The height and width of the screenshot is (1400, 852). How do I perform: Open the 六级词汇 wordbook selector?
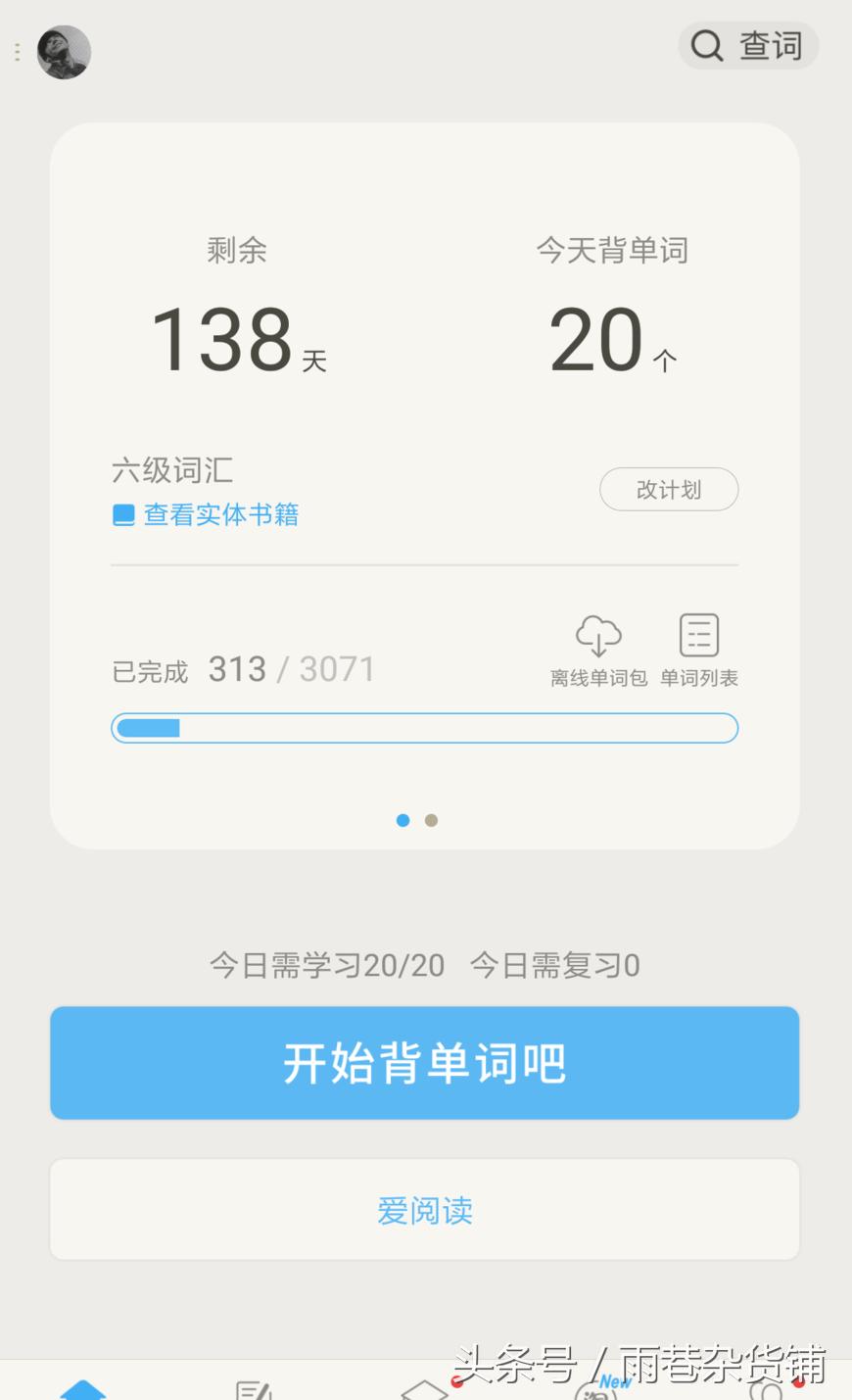pyautogui.click(x=172, y=470)
